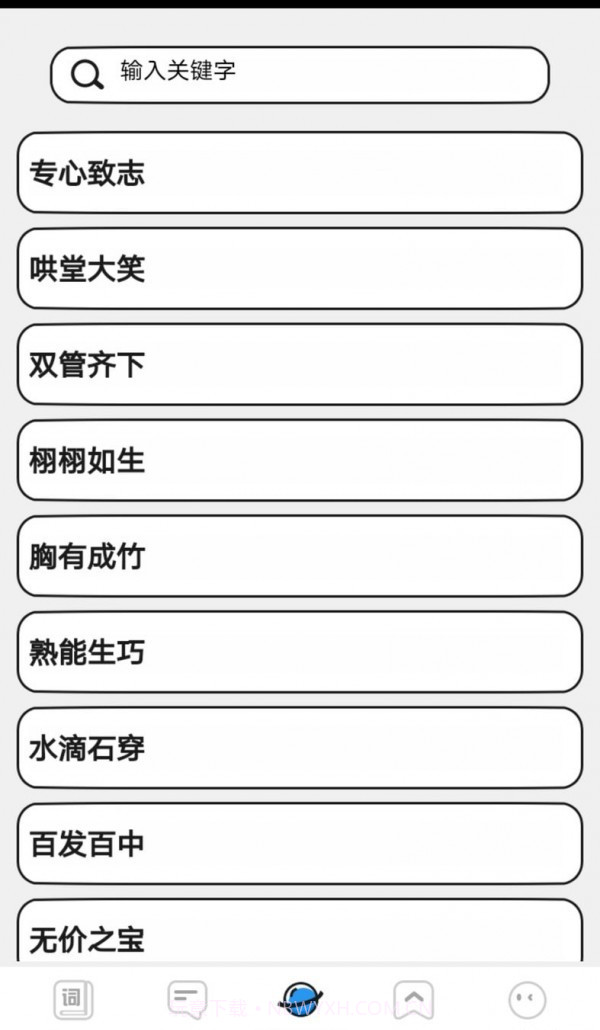
Task: Open the idiom 水滴石穿
Action: tap(300, 748)
